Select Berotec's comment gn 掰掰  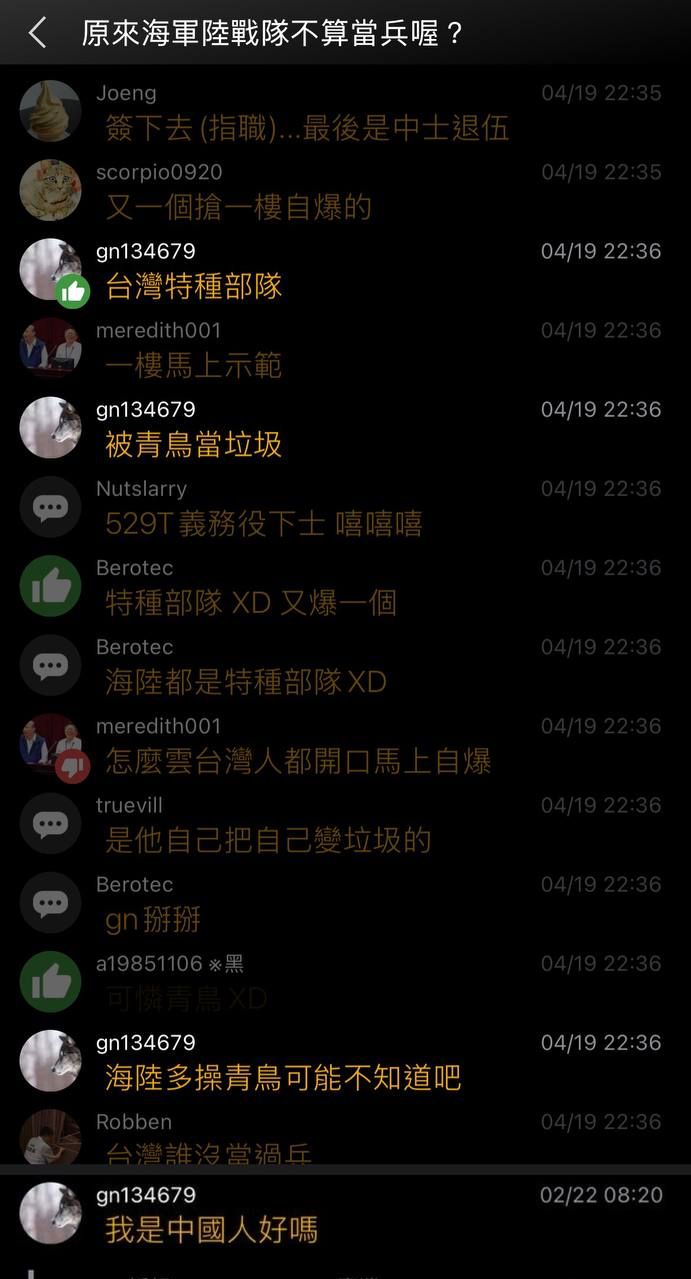pyautogui.click(x=153, y=919)
